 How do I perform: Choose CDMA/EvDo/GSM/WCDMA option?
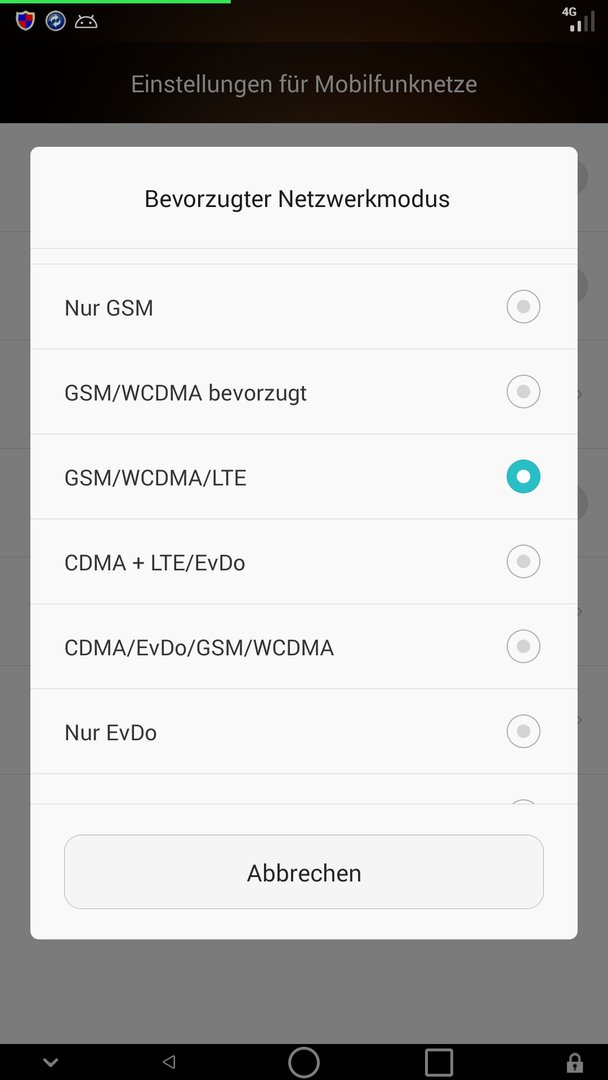click(304, 647)
